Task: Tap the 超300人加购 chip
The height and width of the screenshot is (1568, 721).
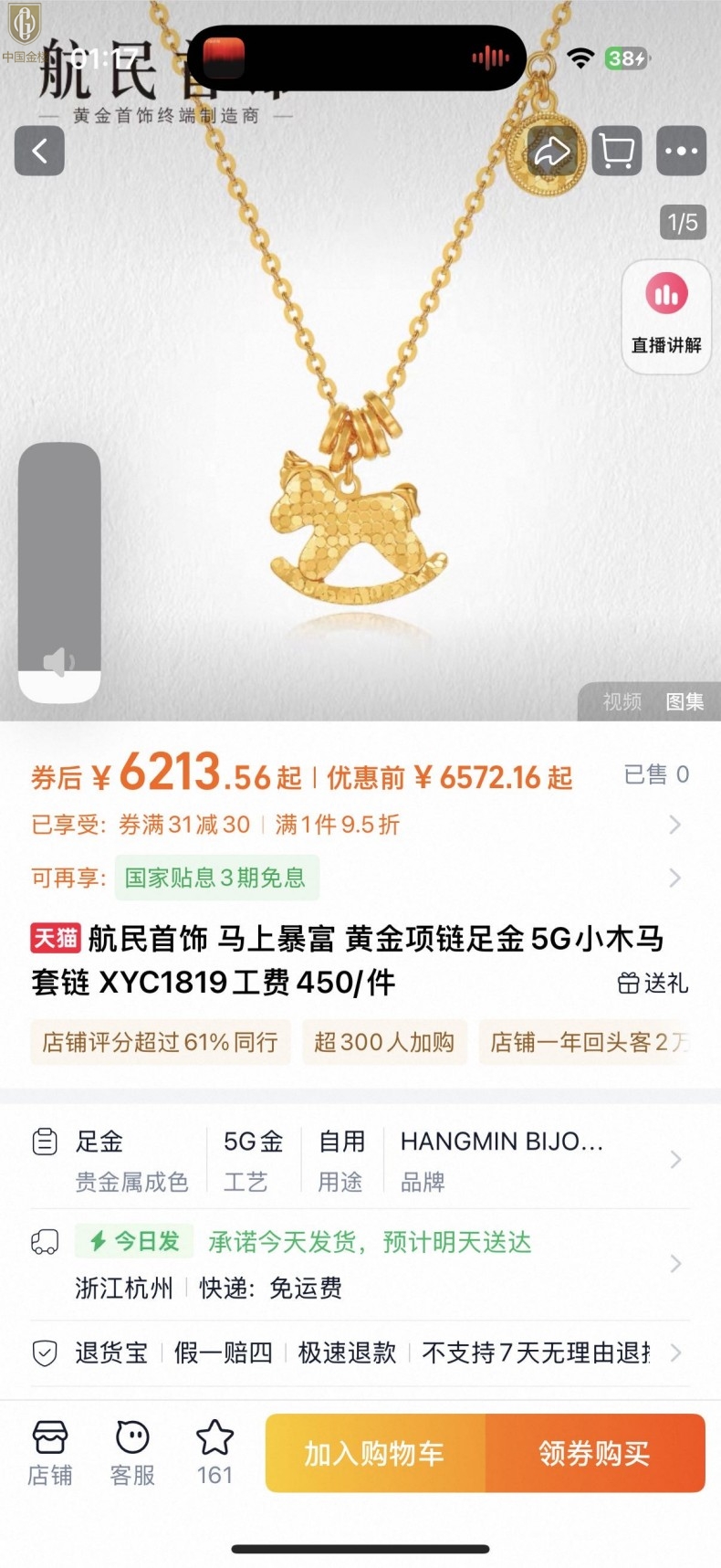Action: (383, 1042)
